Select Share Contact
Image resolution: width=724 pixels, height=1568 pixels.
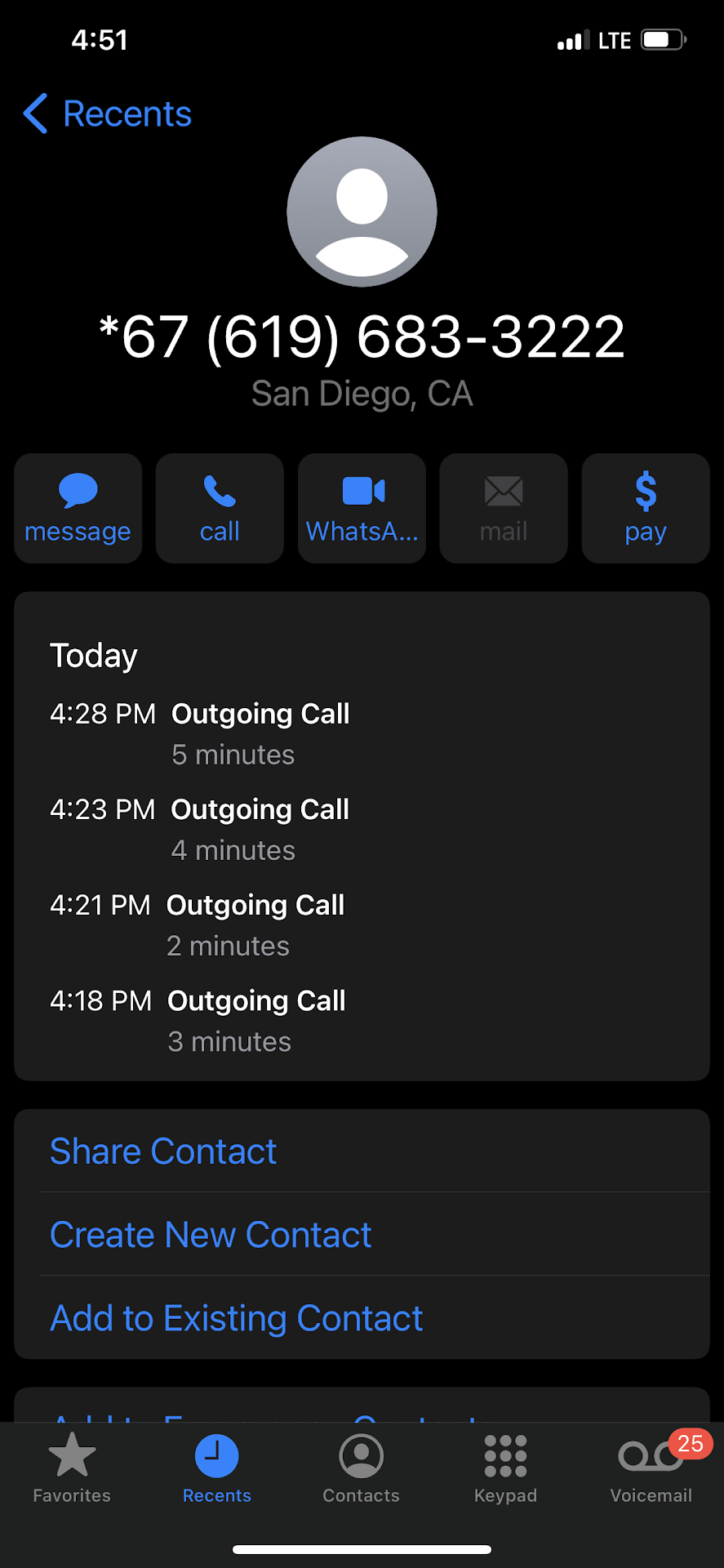163,1151
